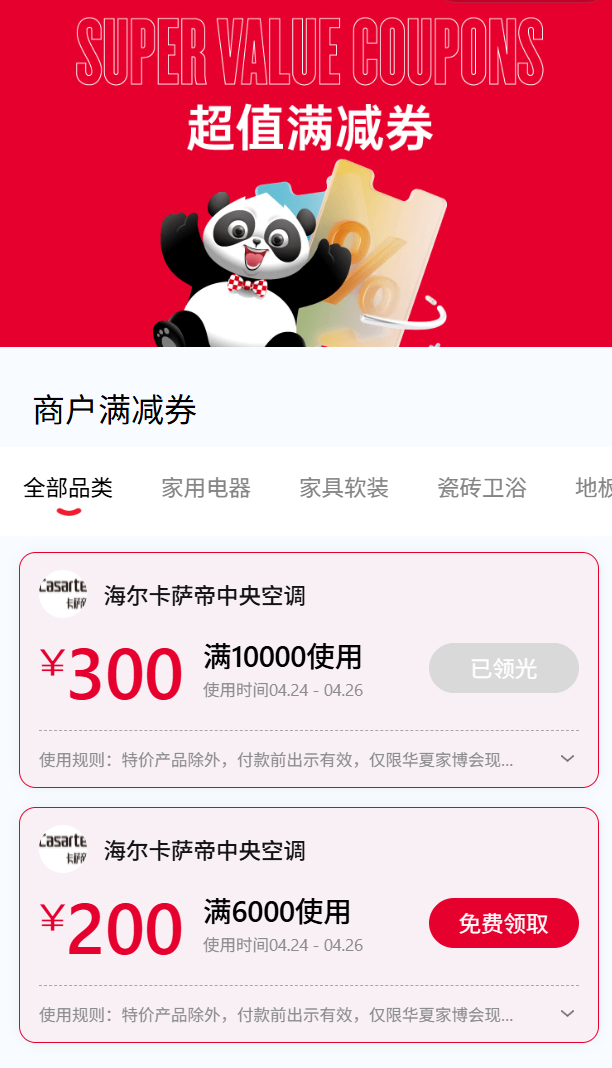The image size is (612, 1068).
Task: Switch to the 家用电器 tab
Action: (x=206, y=488)
